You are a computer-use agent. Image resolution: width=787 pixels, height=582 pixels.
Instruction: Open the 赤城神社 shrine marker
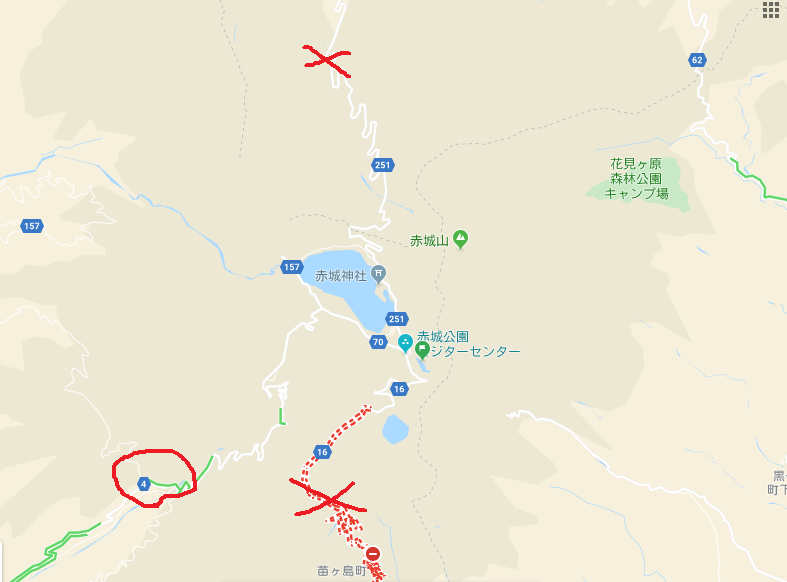[x=378, y=273]
